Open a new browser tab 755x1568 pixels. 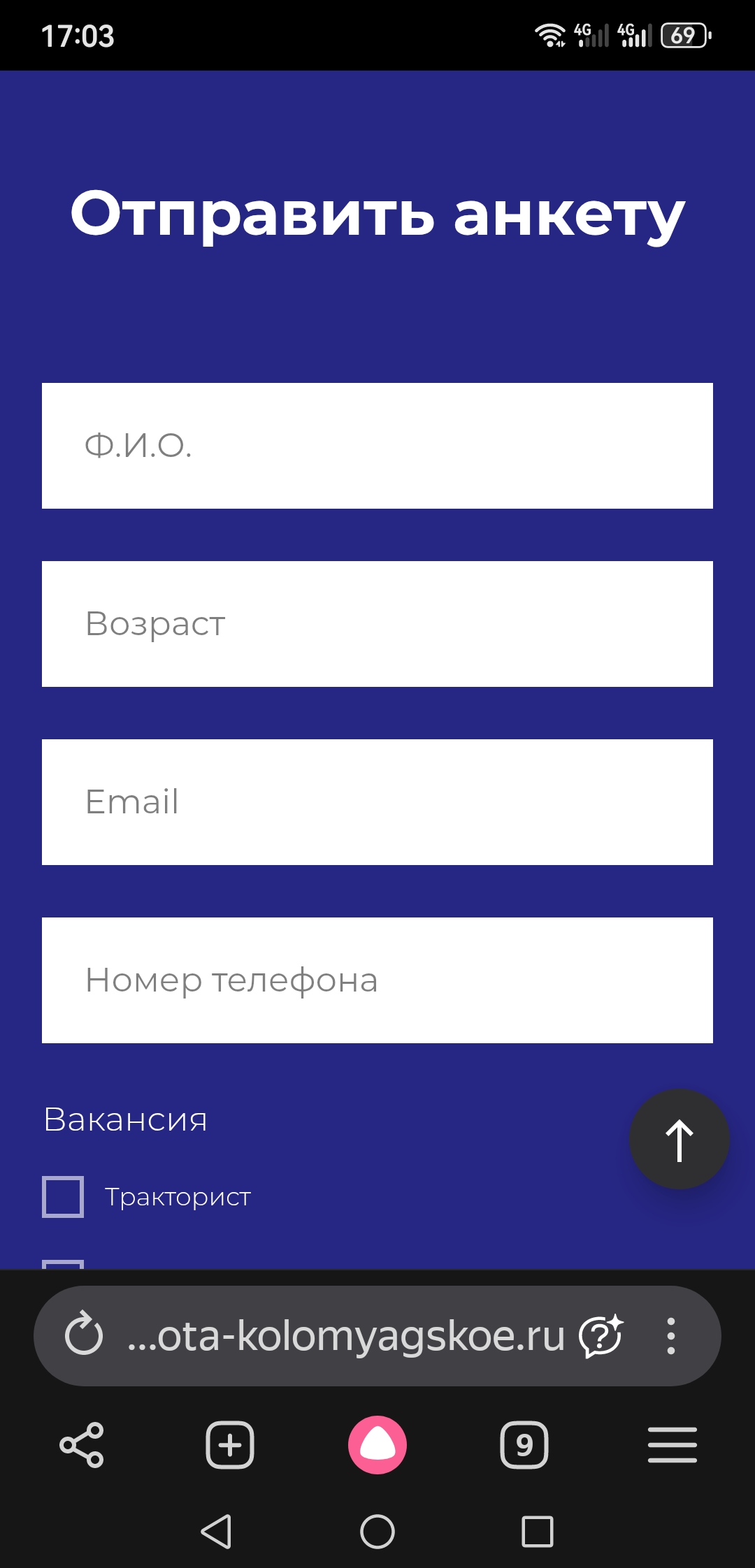pyautogui.click(x=231, y=1444)
